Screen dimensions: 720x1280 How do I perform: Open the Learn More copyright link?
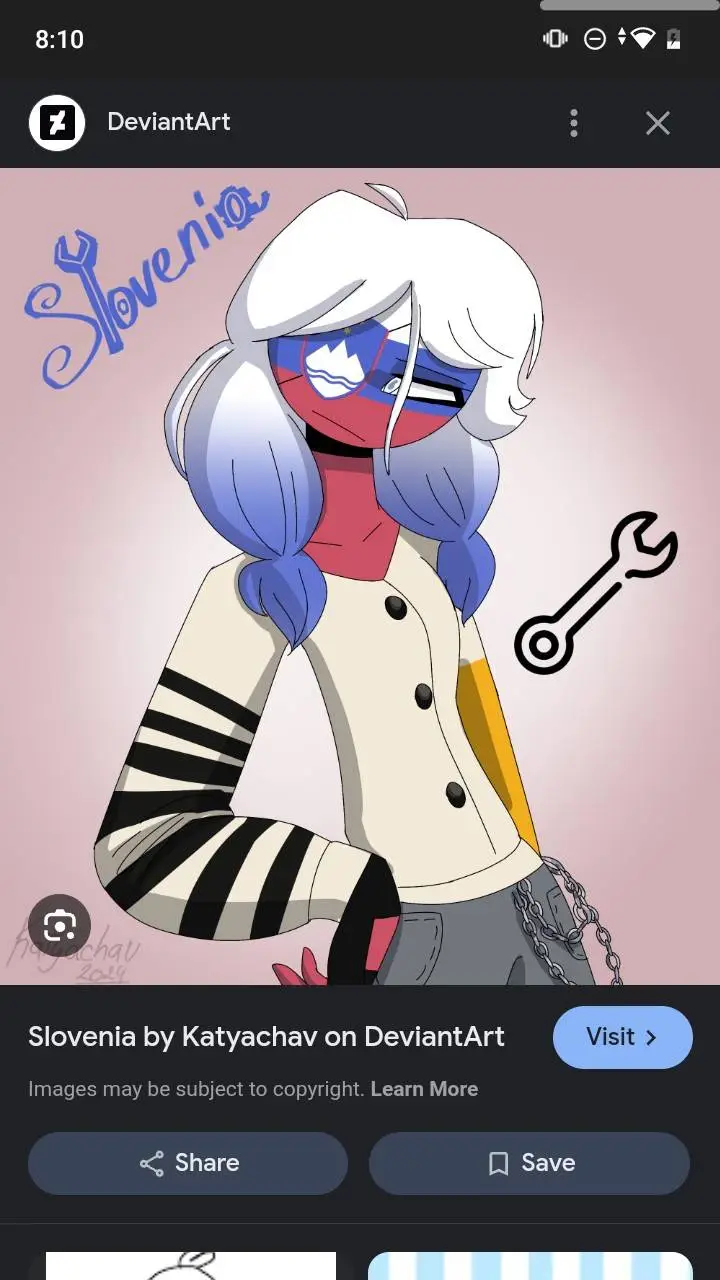424,1089
